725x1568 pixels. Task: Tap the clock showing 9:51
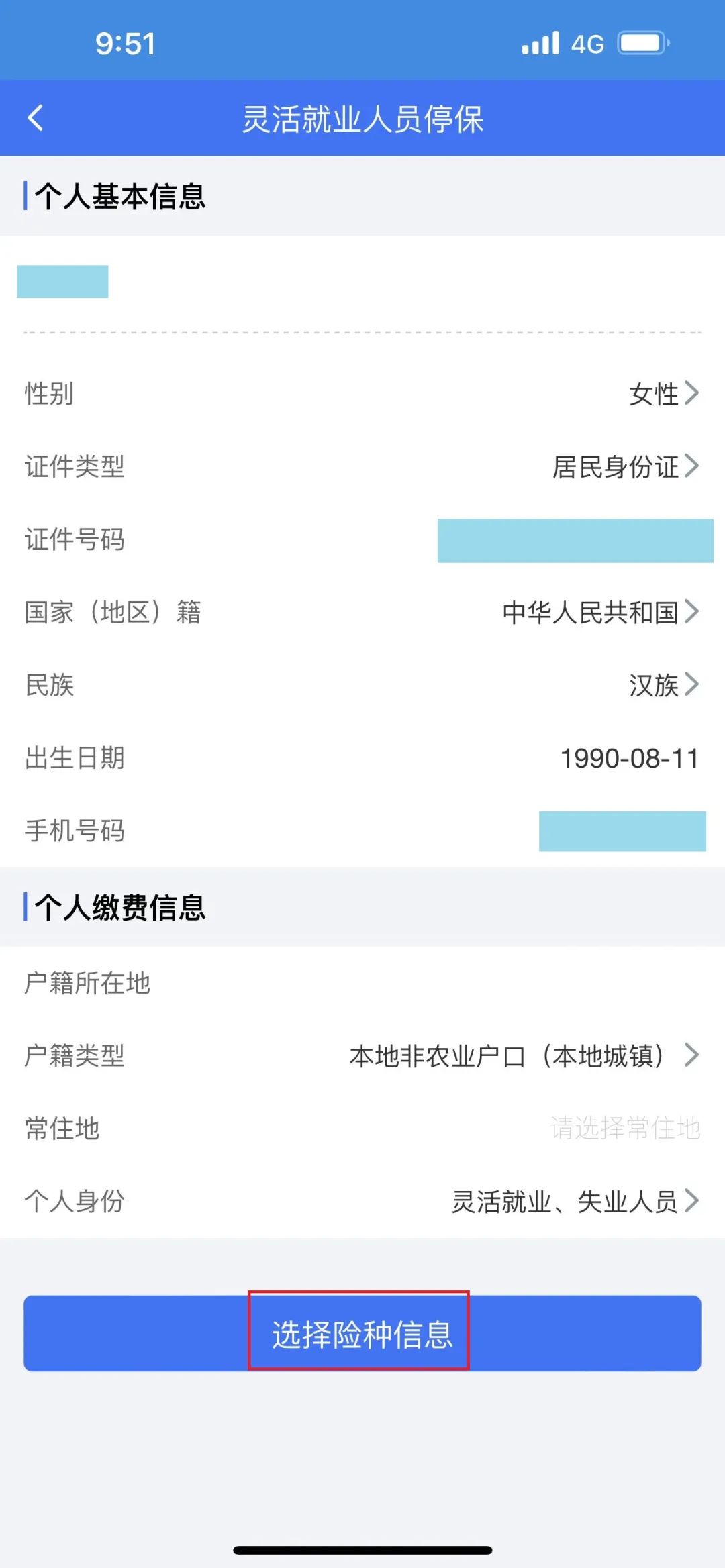[124, 43]
